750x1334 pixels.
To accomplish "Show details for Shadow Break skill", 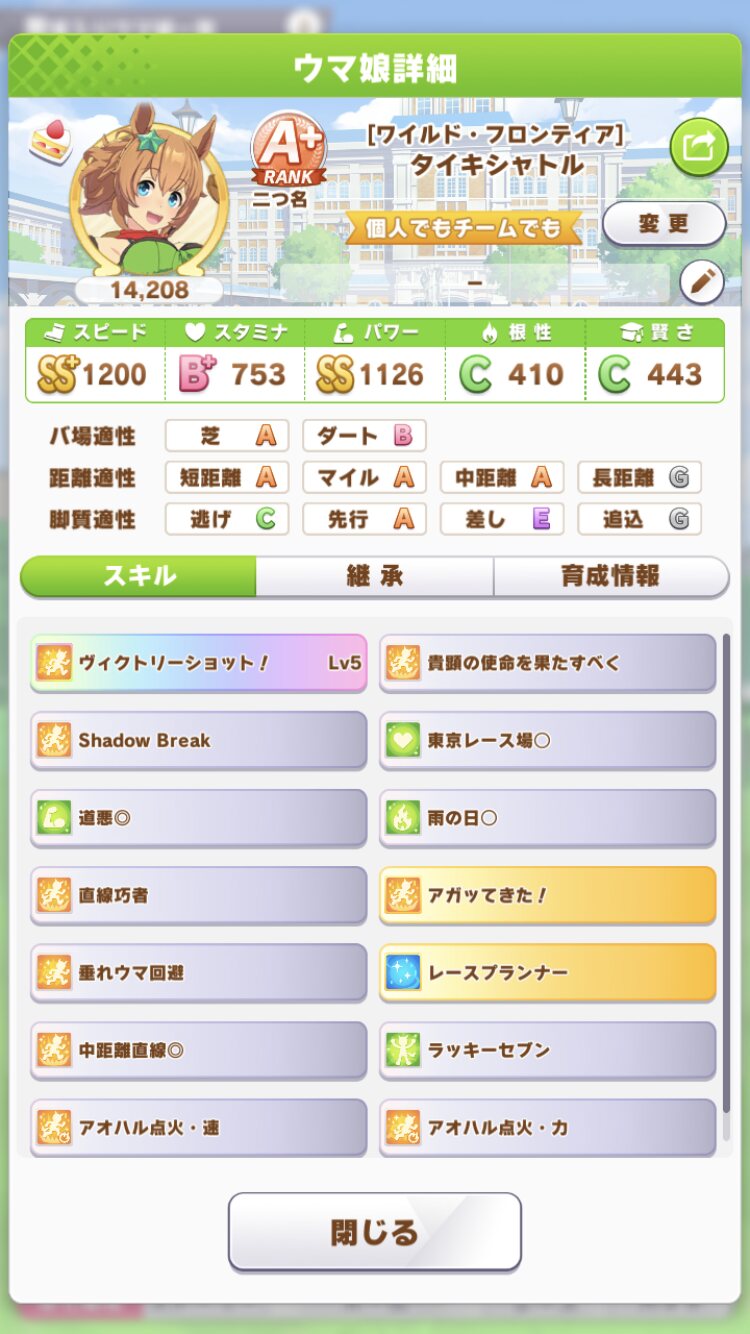I will pos(198,740).
